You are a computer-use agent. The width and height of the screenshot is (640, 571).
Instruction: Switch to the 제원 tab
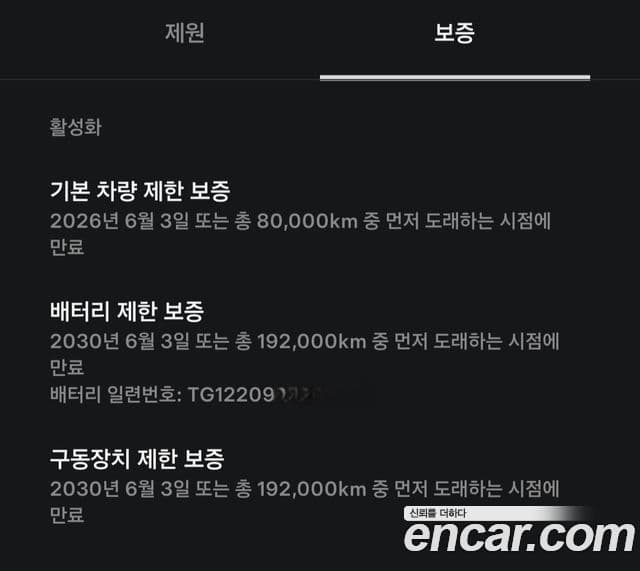pos(185,33)
